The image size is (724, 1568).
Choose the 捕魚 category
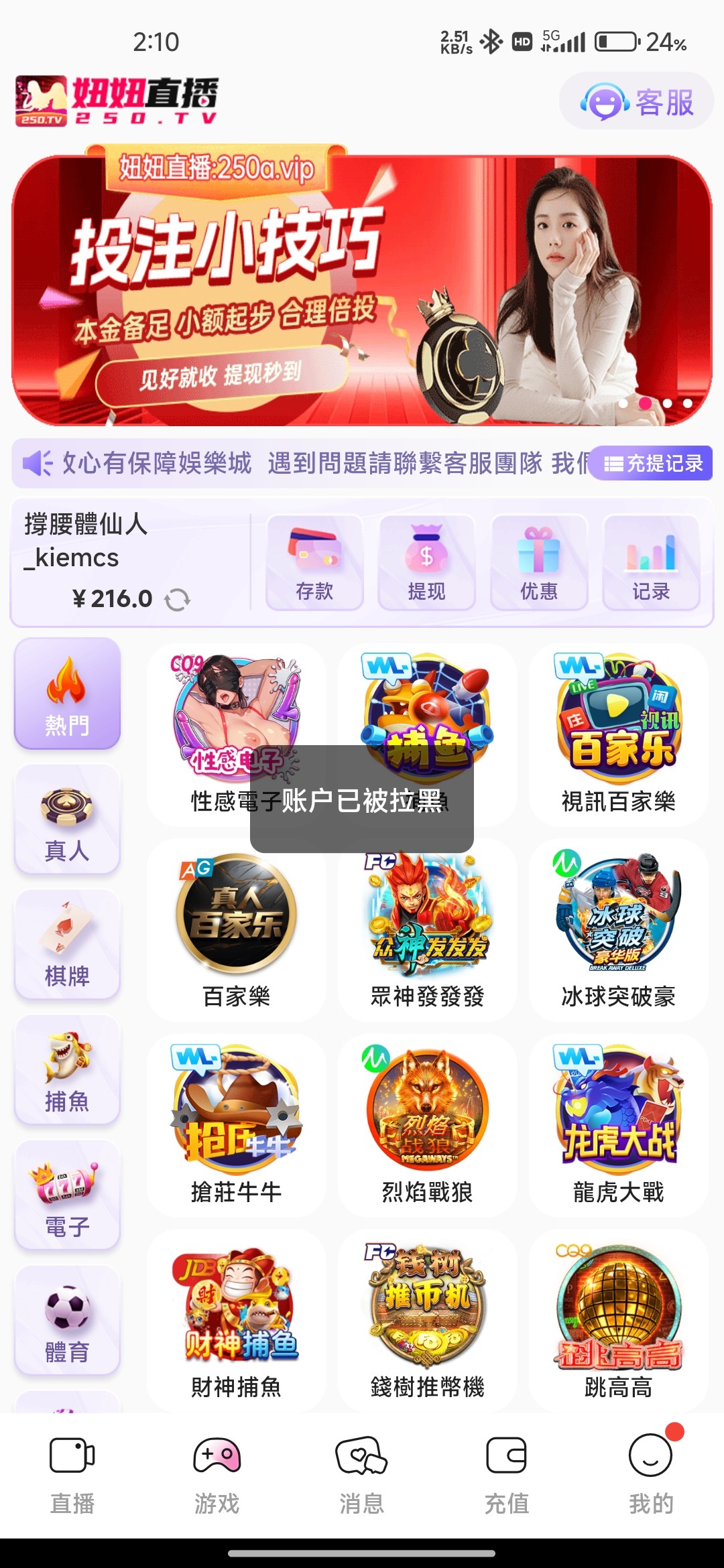67,1070
